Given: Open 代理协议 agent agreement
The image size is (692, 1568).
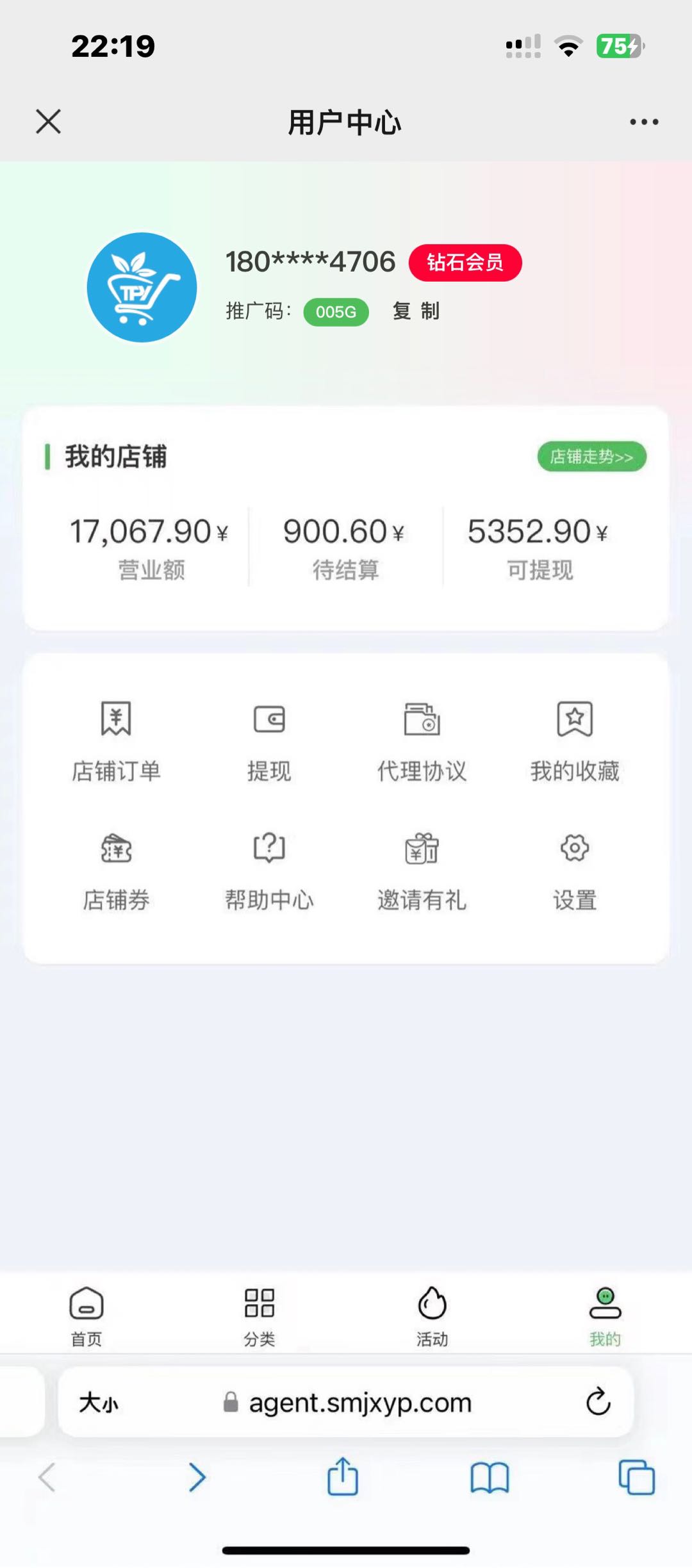Looking at the screenshot, I should 422,742.
